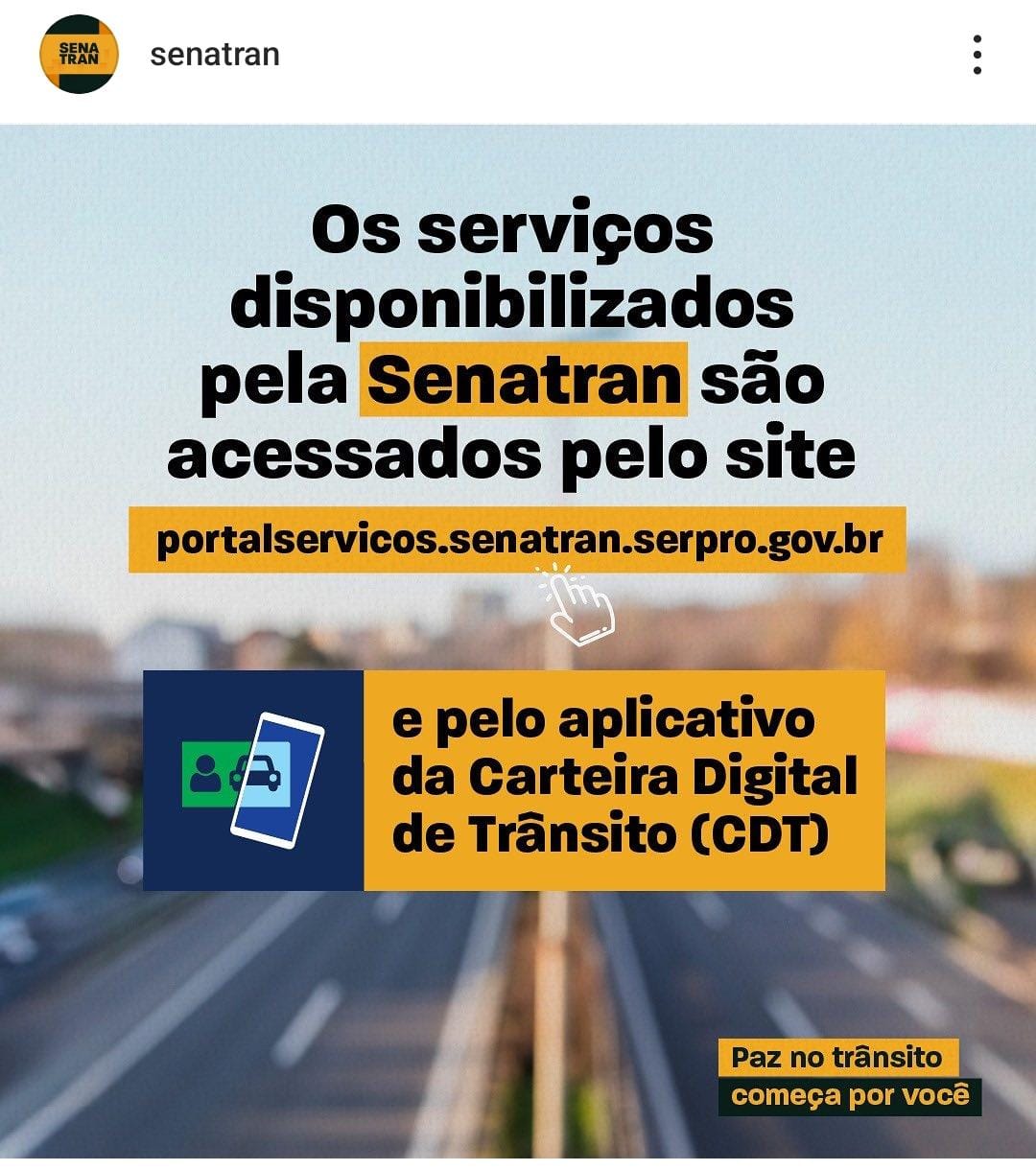
Task: Open the post's three-dot options menu
Action: click(x=977, y=55)
